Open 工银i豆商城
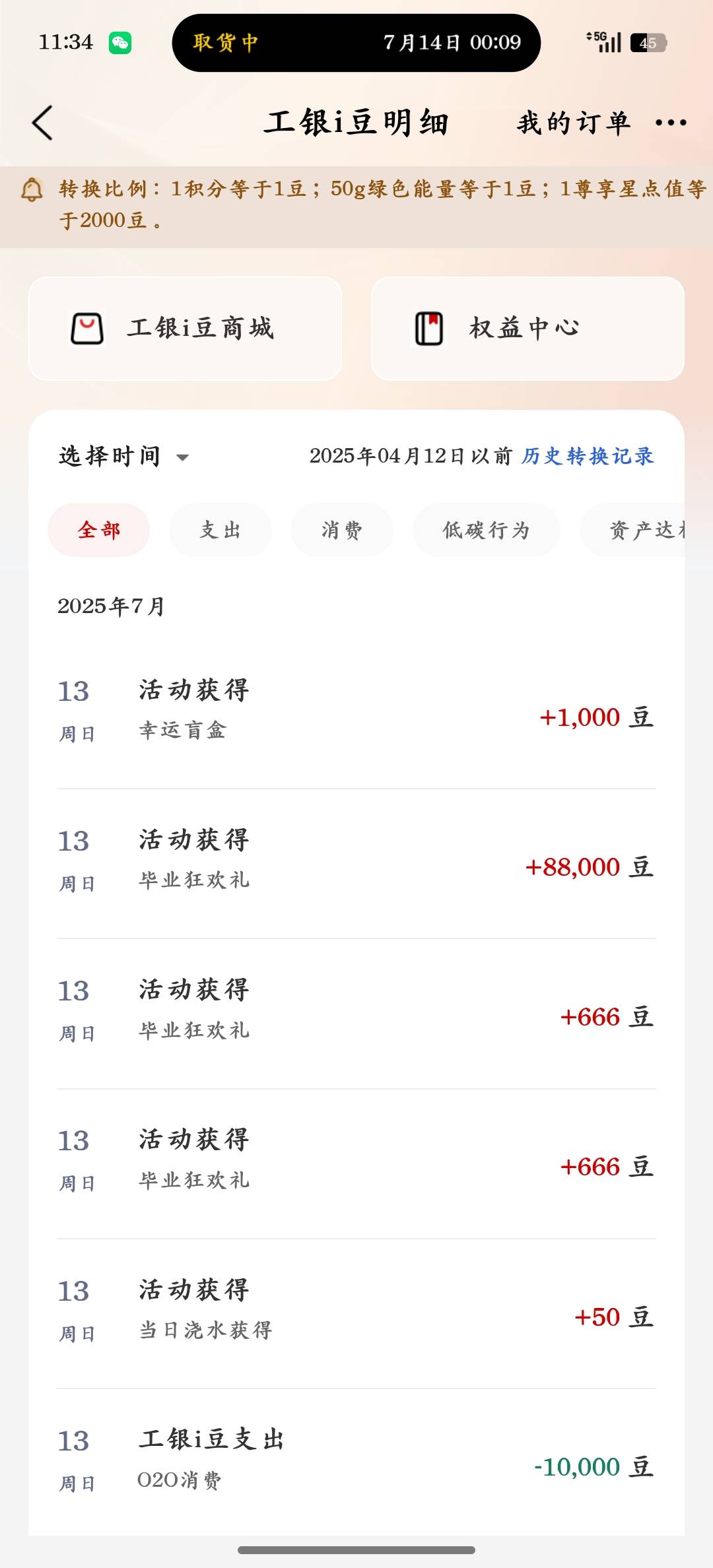Viewport: 713px width, 1568px height. [185, 328]
